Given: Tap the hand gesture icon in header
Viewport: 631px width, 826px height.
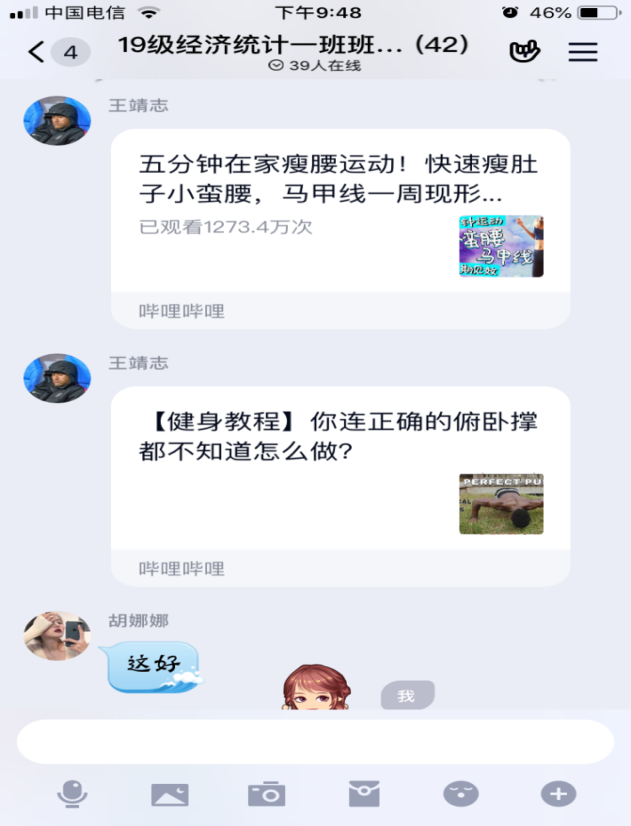Looking at the screenshot, I should (x=524, y=52).
